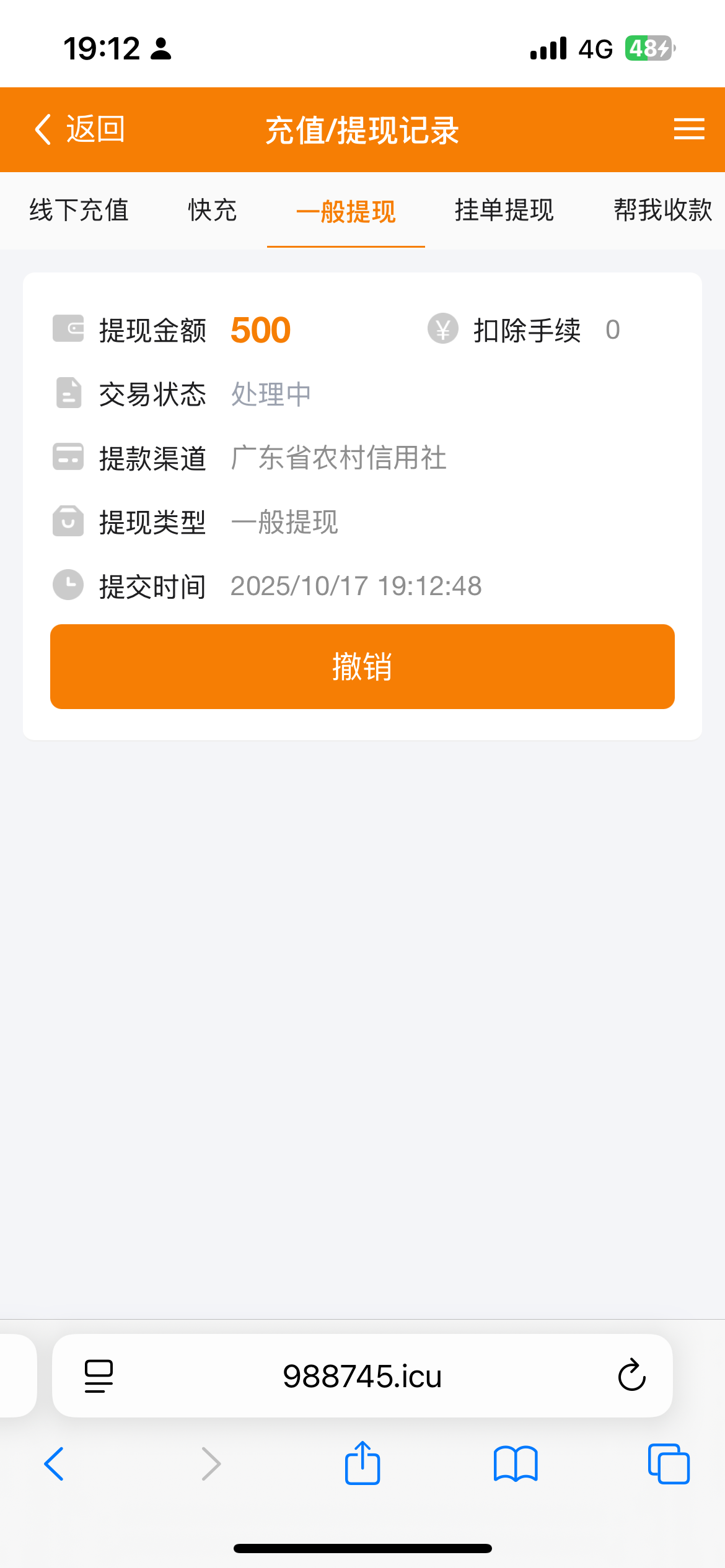725x1568 pixels.
Task: Switch to the 线下充值 tab
Action: coord(79,211)
